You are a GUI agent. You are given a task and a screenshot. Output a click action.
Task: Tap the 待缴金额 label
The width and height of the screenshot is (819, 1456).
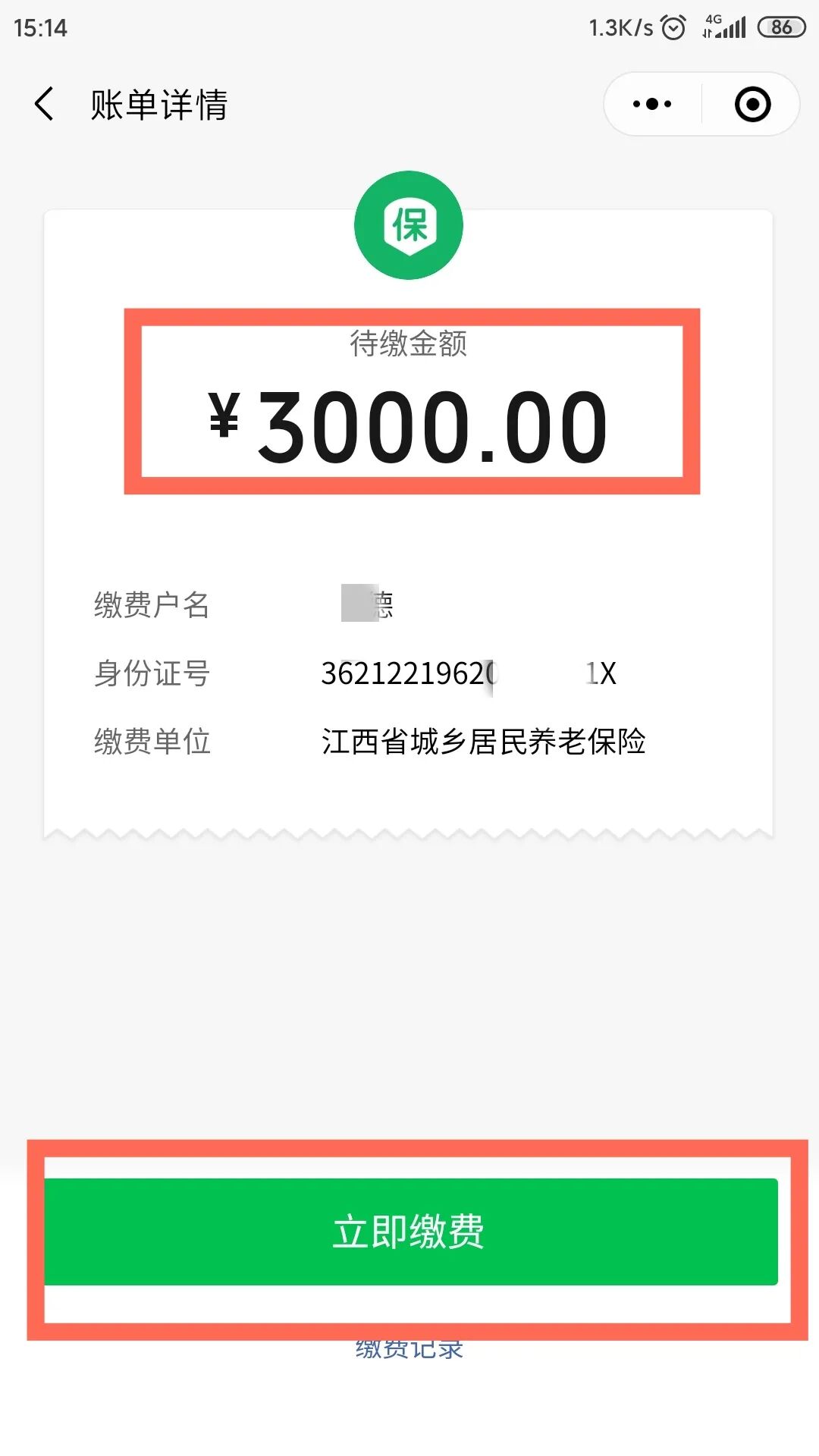pos(409,346)
